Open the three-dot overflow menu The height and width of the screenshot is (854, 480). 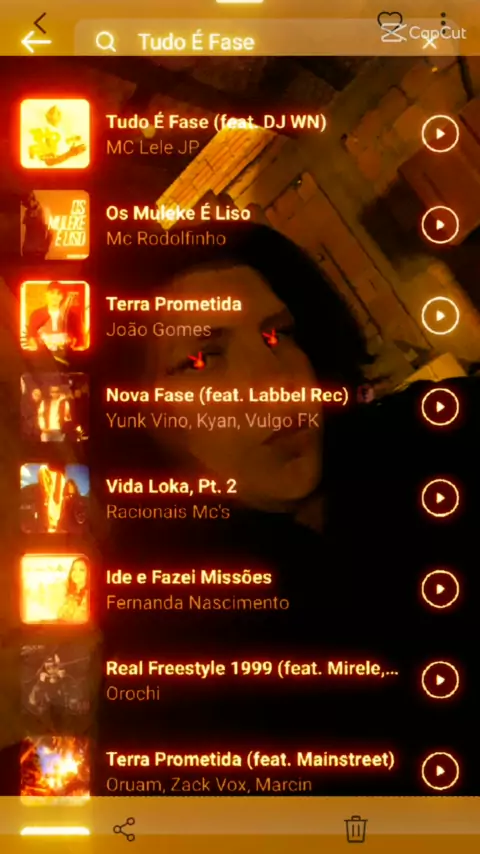click(443, 22)
